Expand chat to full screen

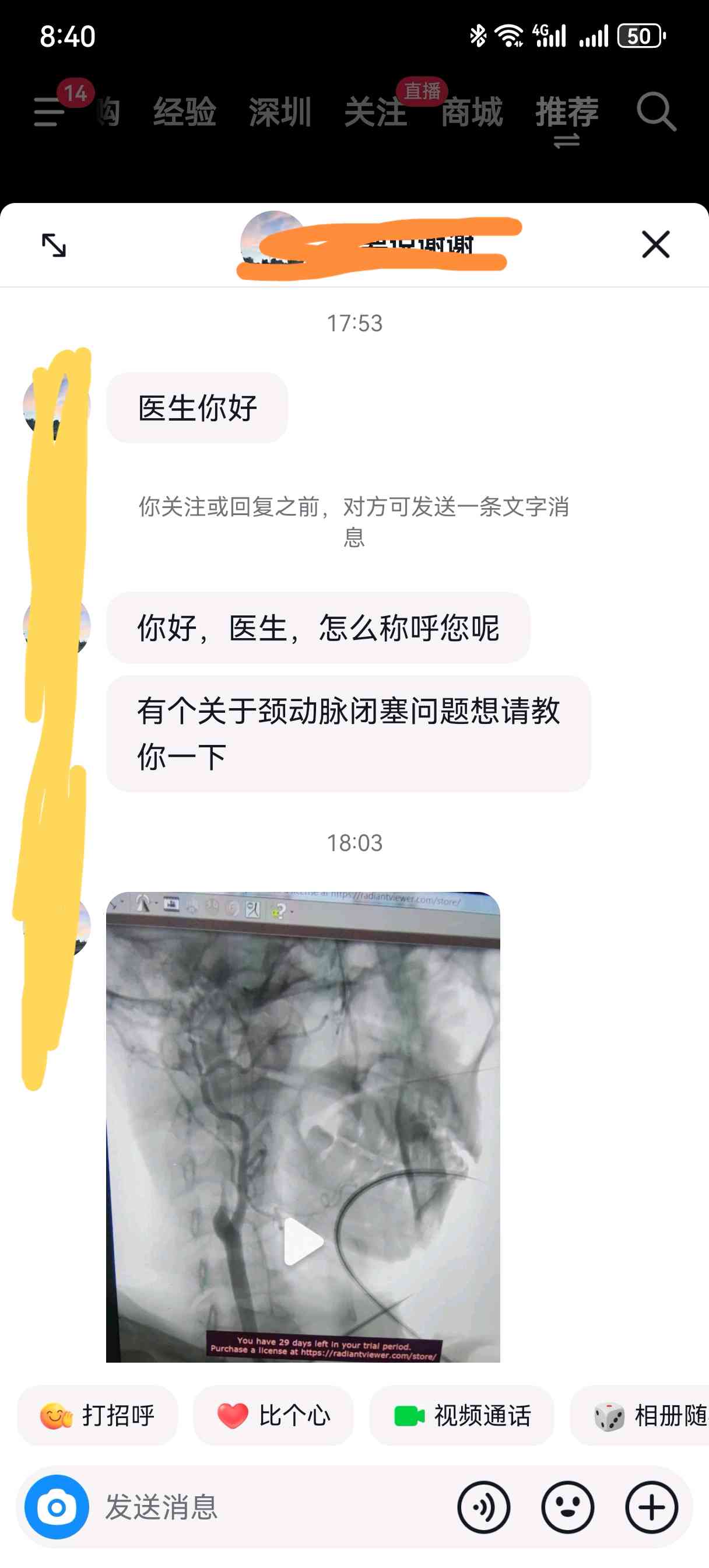pyautogui.click(x=54, y=244)
